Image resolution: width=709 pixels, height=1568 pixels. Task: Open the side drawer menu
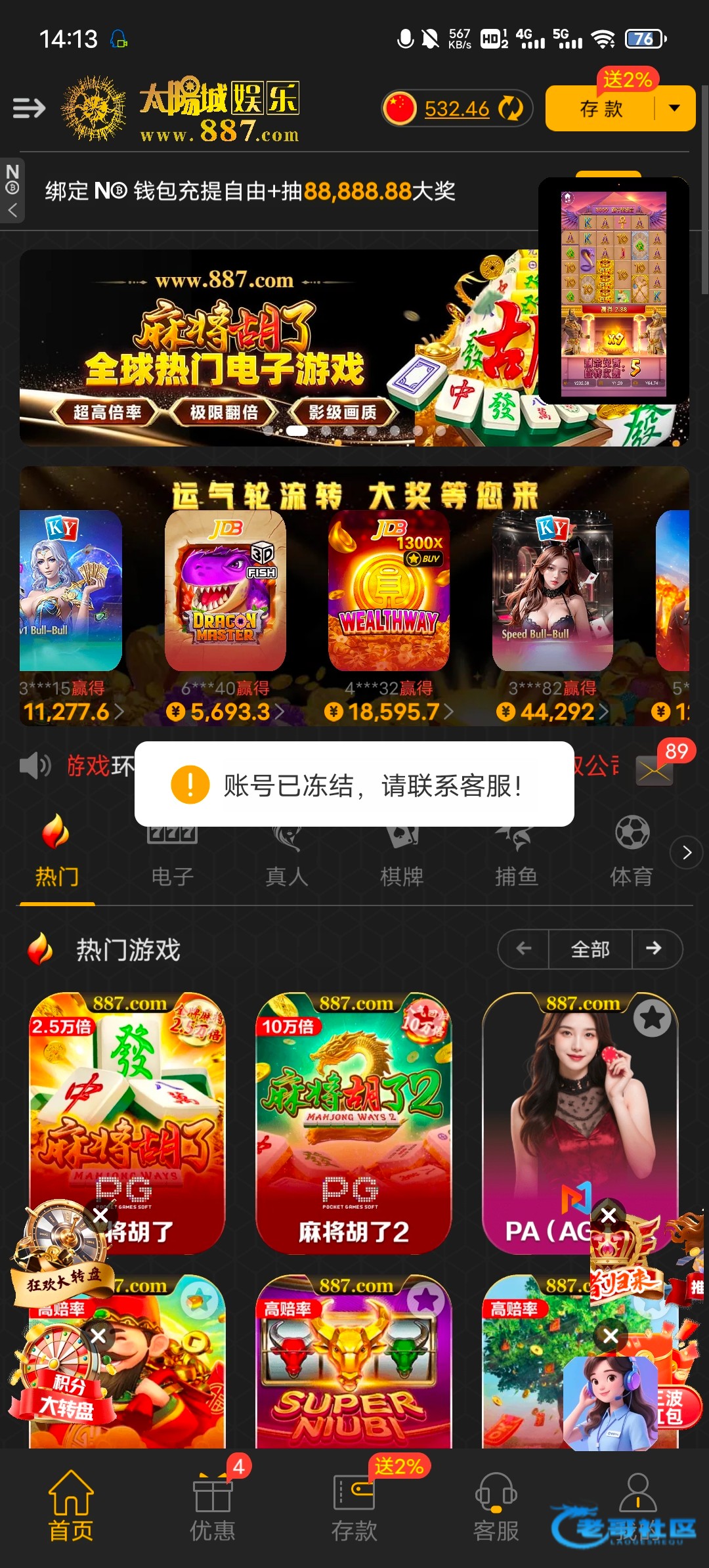pyautogui.click(x=29, y=108)
